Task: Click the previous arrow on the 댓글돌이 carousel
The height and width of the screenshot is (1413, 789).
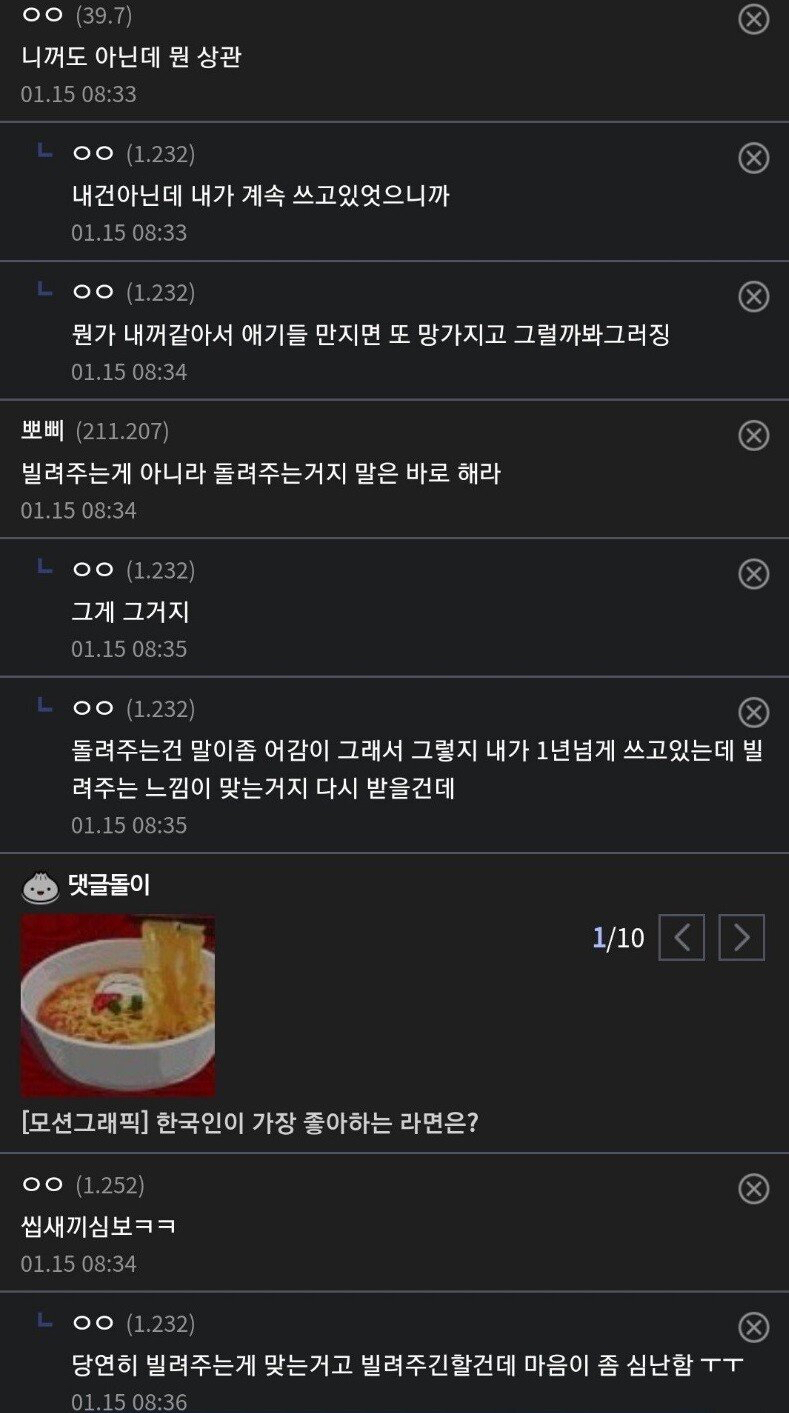Action: [681, 938]
